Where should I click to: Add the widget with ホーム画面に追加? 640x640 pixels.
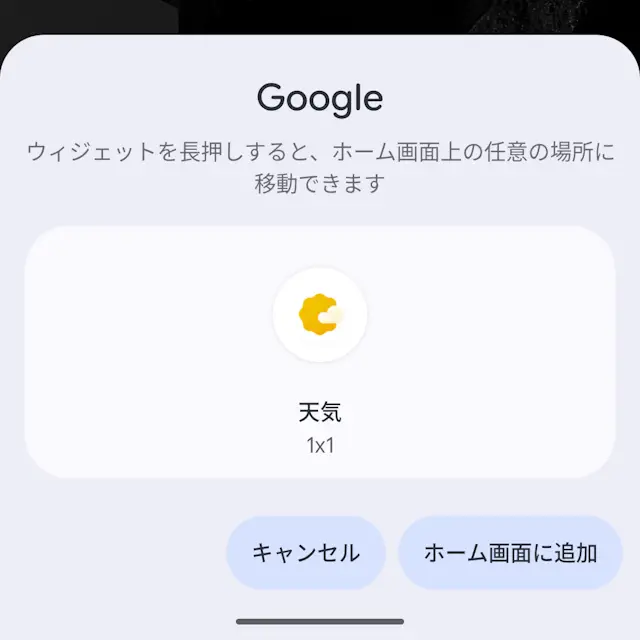click(510, 553)
